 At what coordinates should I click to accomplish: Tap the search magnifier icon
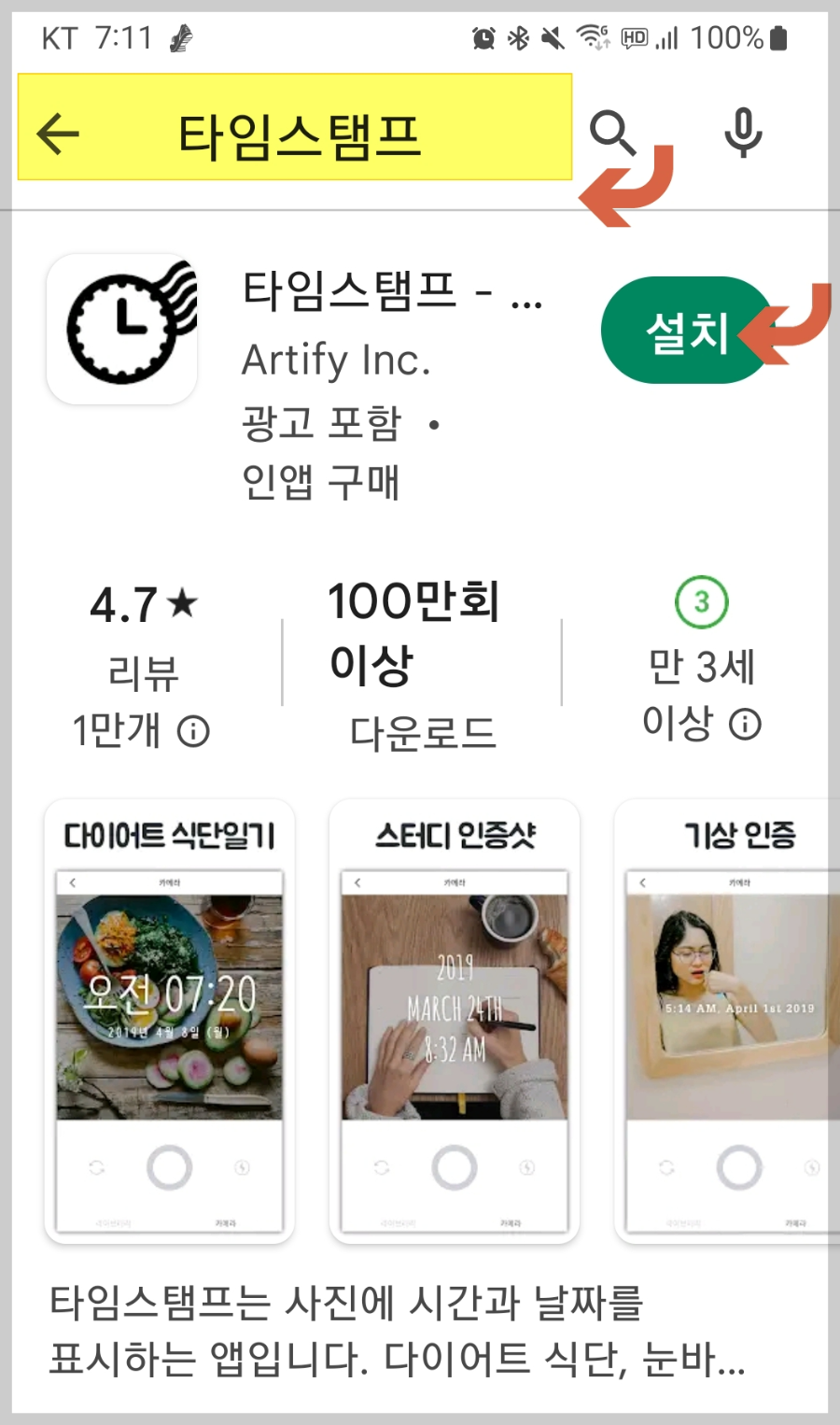coord(613,133)
